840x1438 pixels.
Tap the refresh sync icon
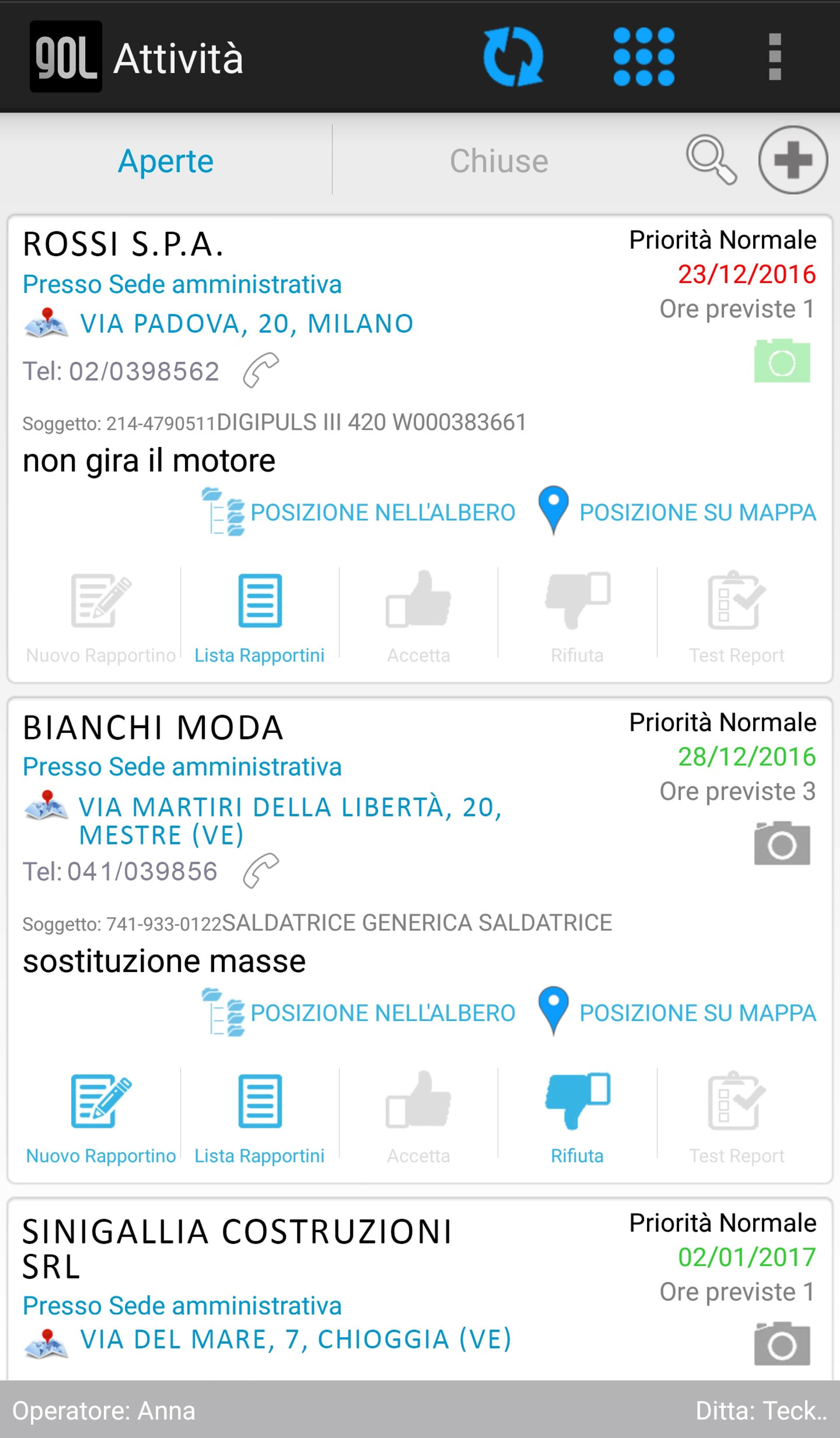[513, 56]
